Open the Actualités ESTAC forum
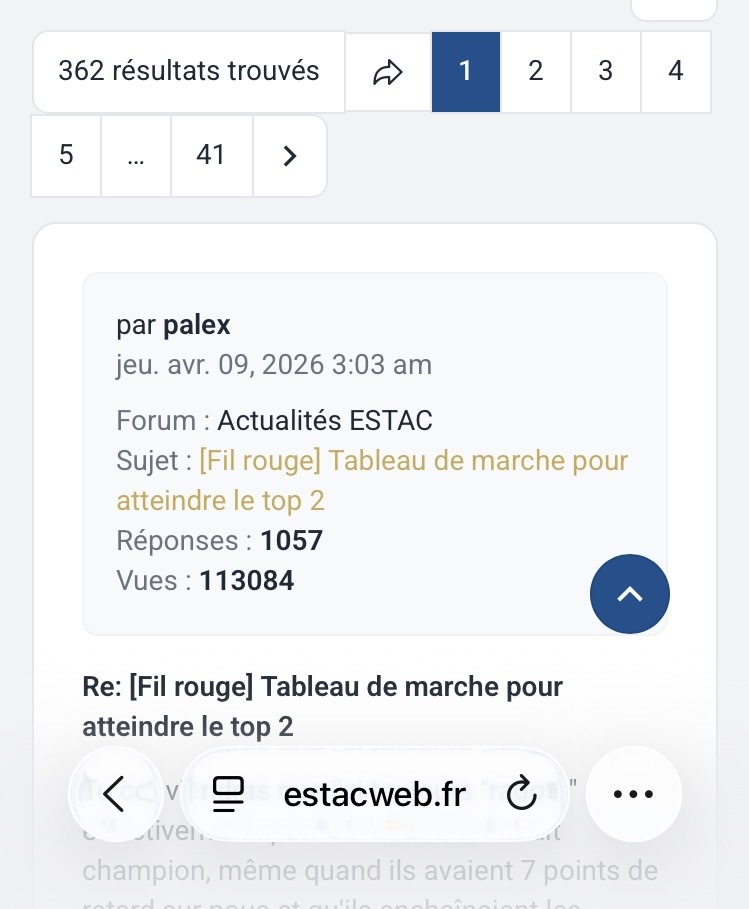The image size is (749, 909). 325,420
